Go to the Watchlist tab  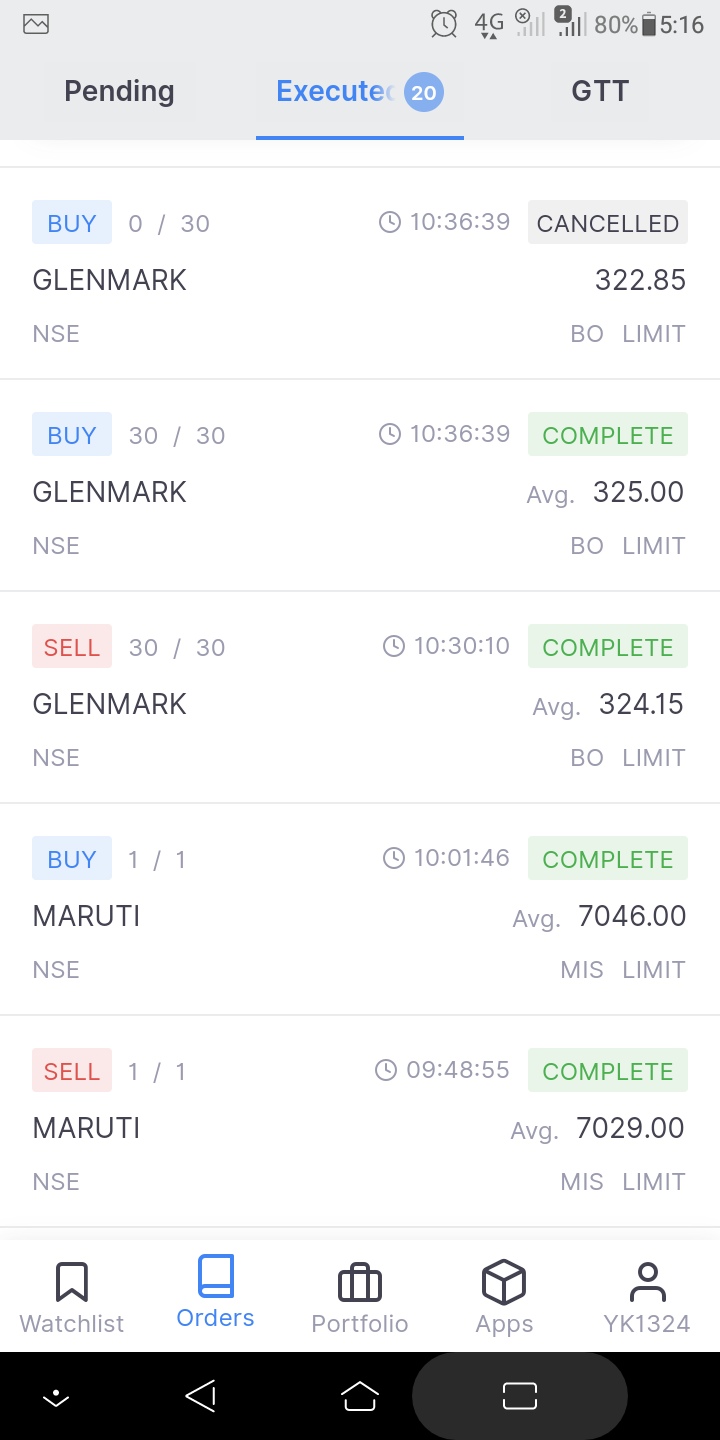[x=72, y=1297]
